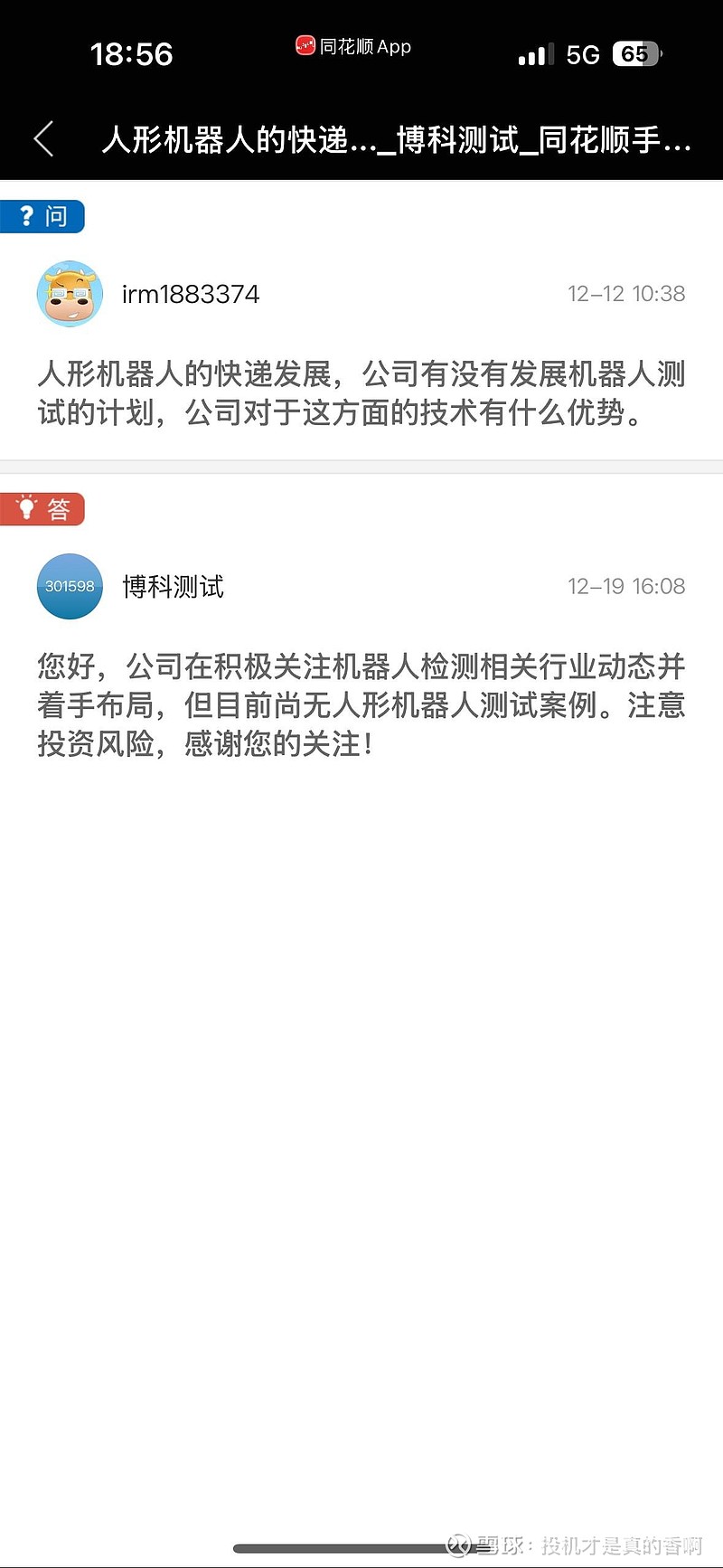The width and height of the screenshot is (723, 1568).
Task: Tap the lightbulb inside the answer badge
Action: (x=27, y=508)
